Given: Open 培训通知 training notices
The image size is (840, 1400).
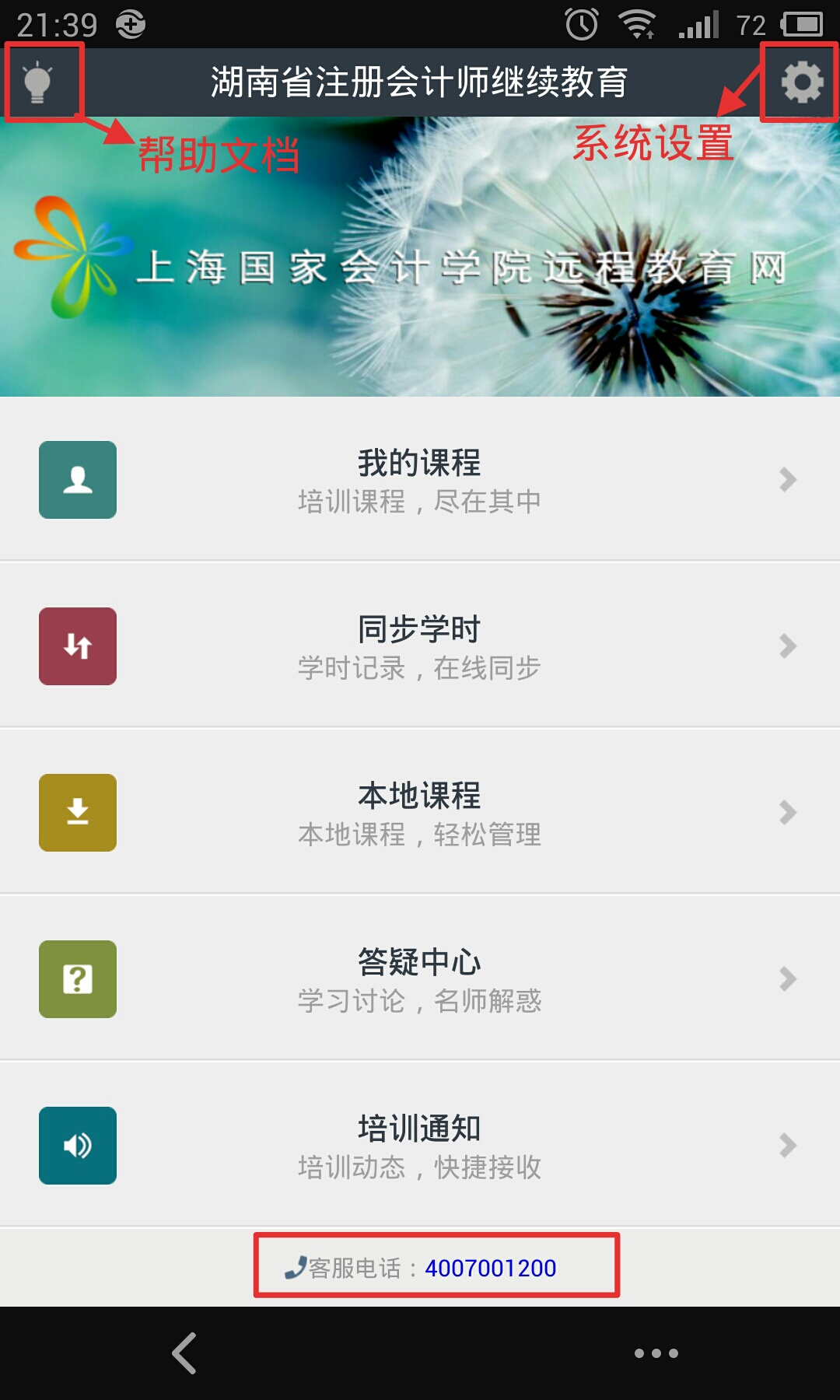Looking at the screenshot, I should pos(420,1145).
